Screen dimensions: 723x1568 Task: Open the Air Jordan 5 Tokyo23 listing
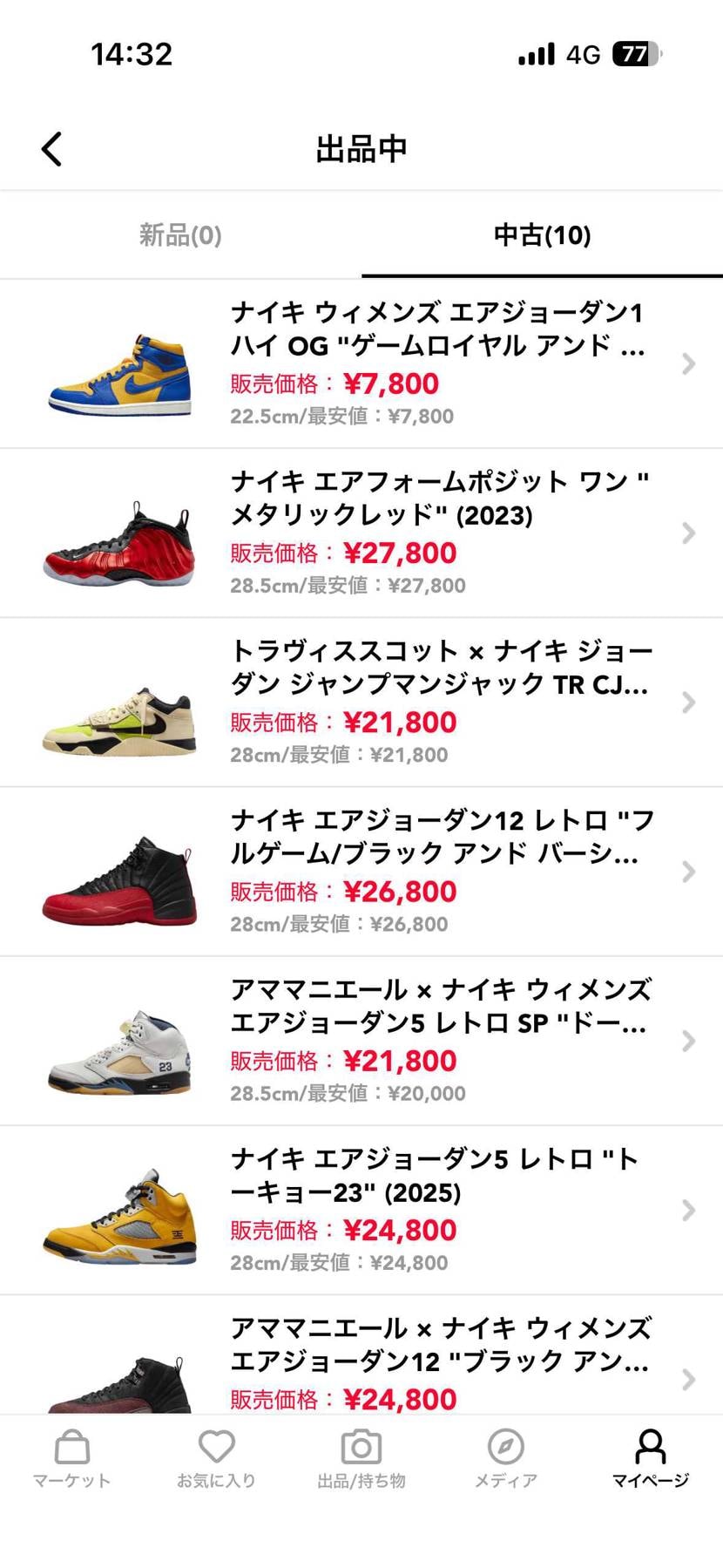click(x=689, y=1210)
